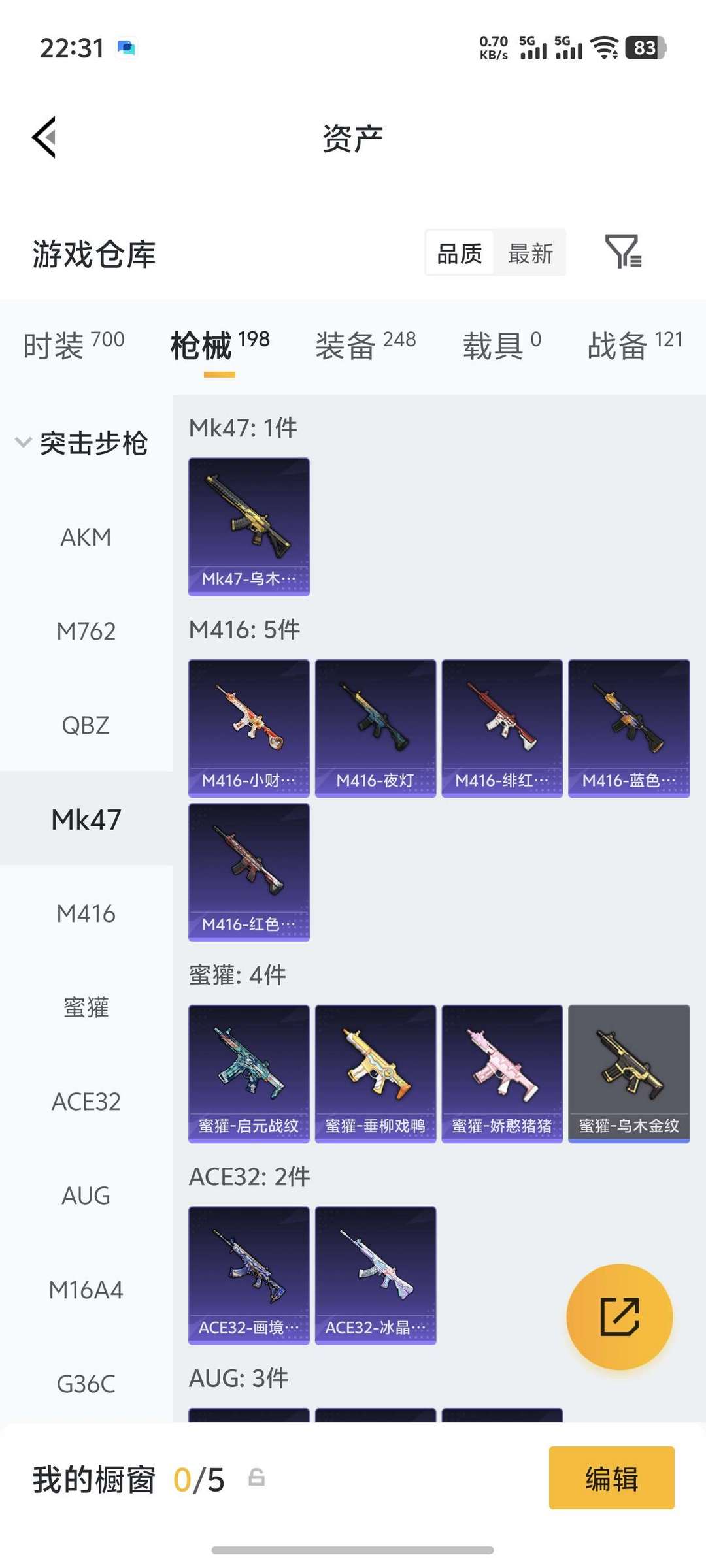Select M762 in the sidebar
706x1568 pixels.
point(86,631)
